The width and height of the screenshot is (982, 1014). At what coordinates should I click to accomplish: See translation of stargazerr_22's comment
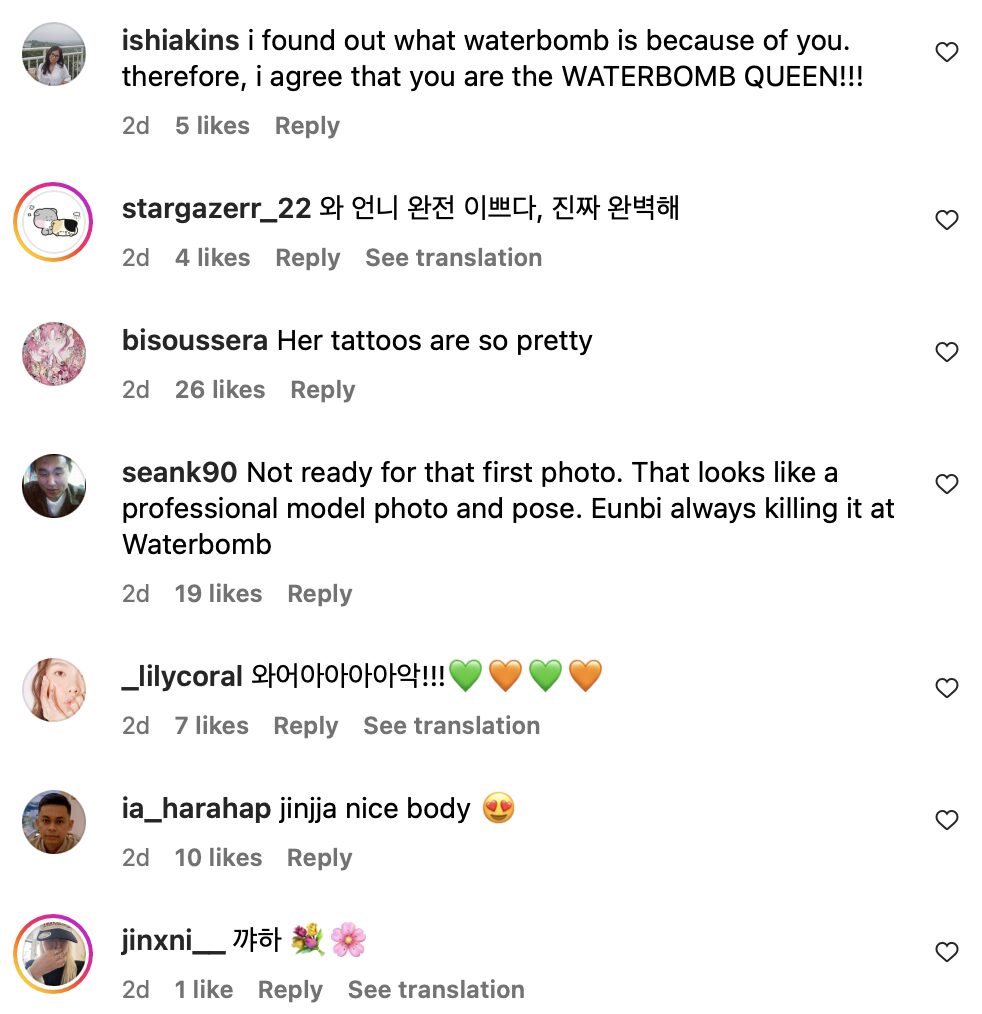[453, 258]
